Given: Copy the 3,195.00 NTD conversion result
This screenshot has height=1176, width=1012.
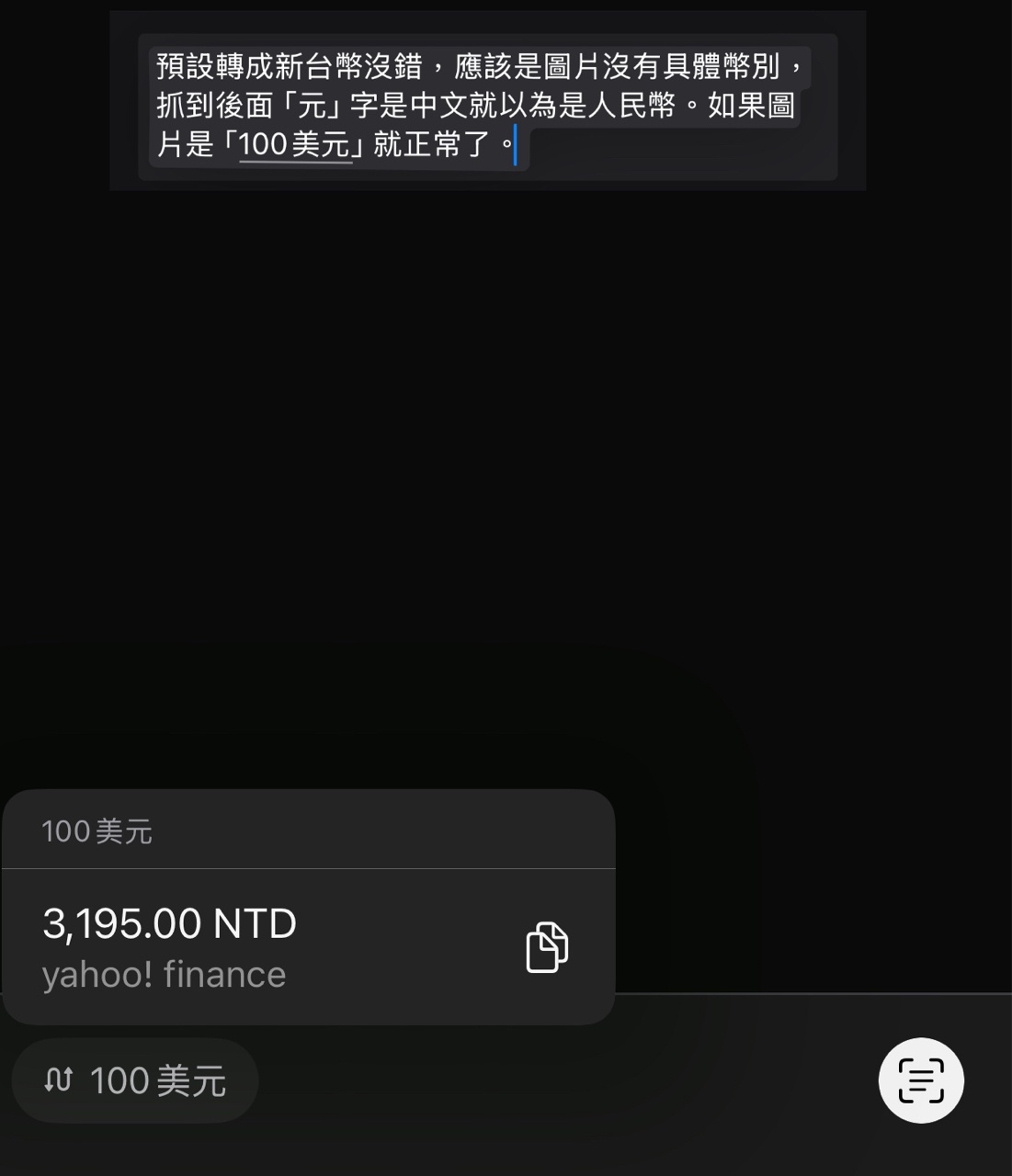Looking at the screenshot, I should pos(546,946).
